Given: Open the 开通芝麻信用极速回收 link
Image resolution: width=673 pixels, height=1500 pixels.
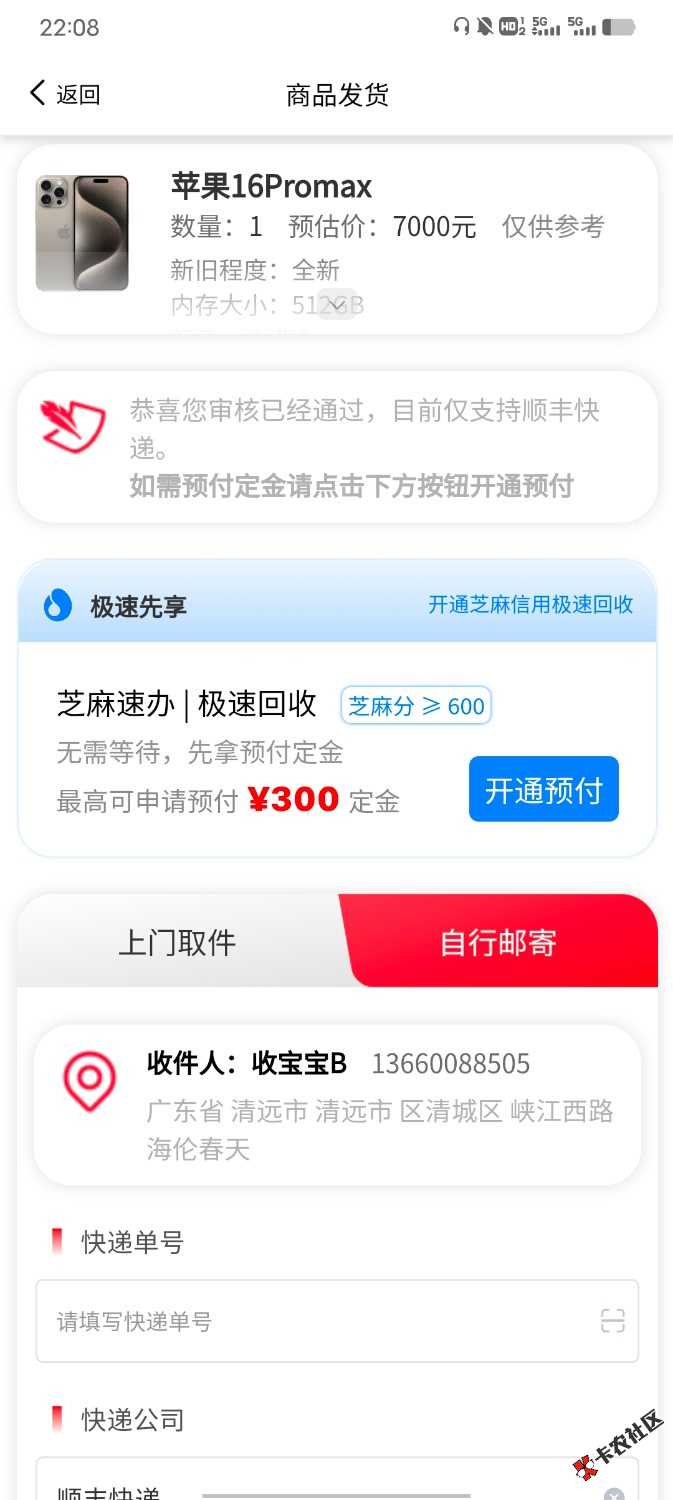Looking at the screenshot, I should coord(530,605).
